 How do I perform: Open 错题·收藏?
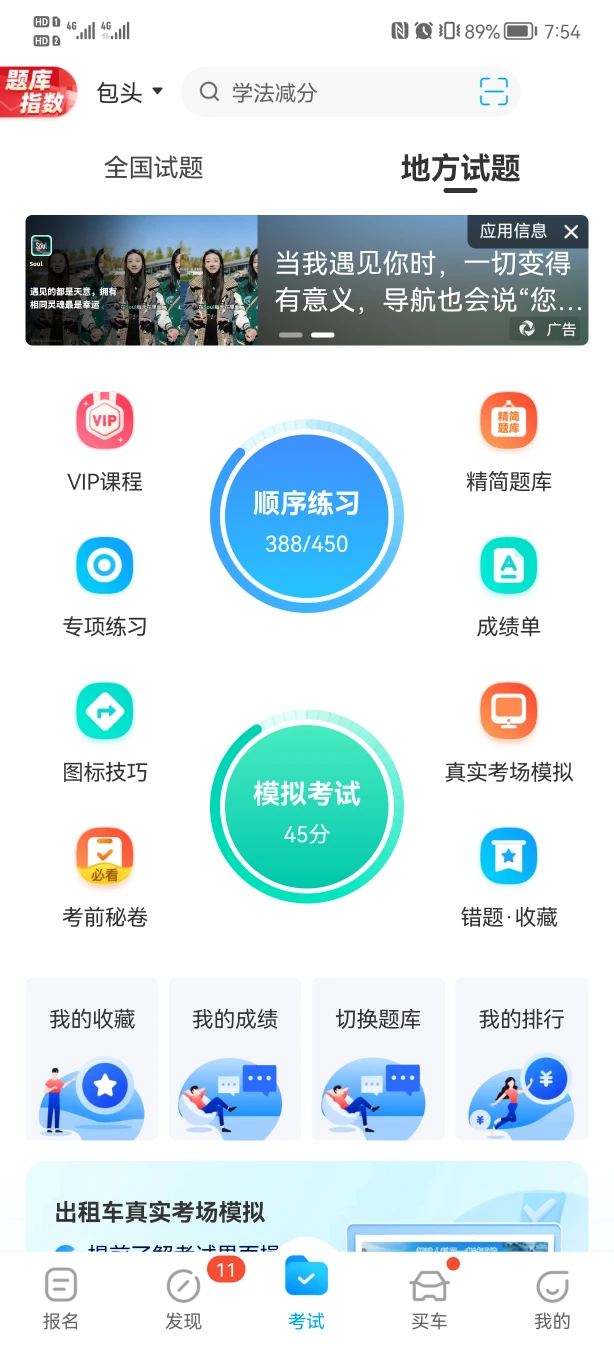coord(508,877)
